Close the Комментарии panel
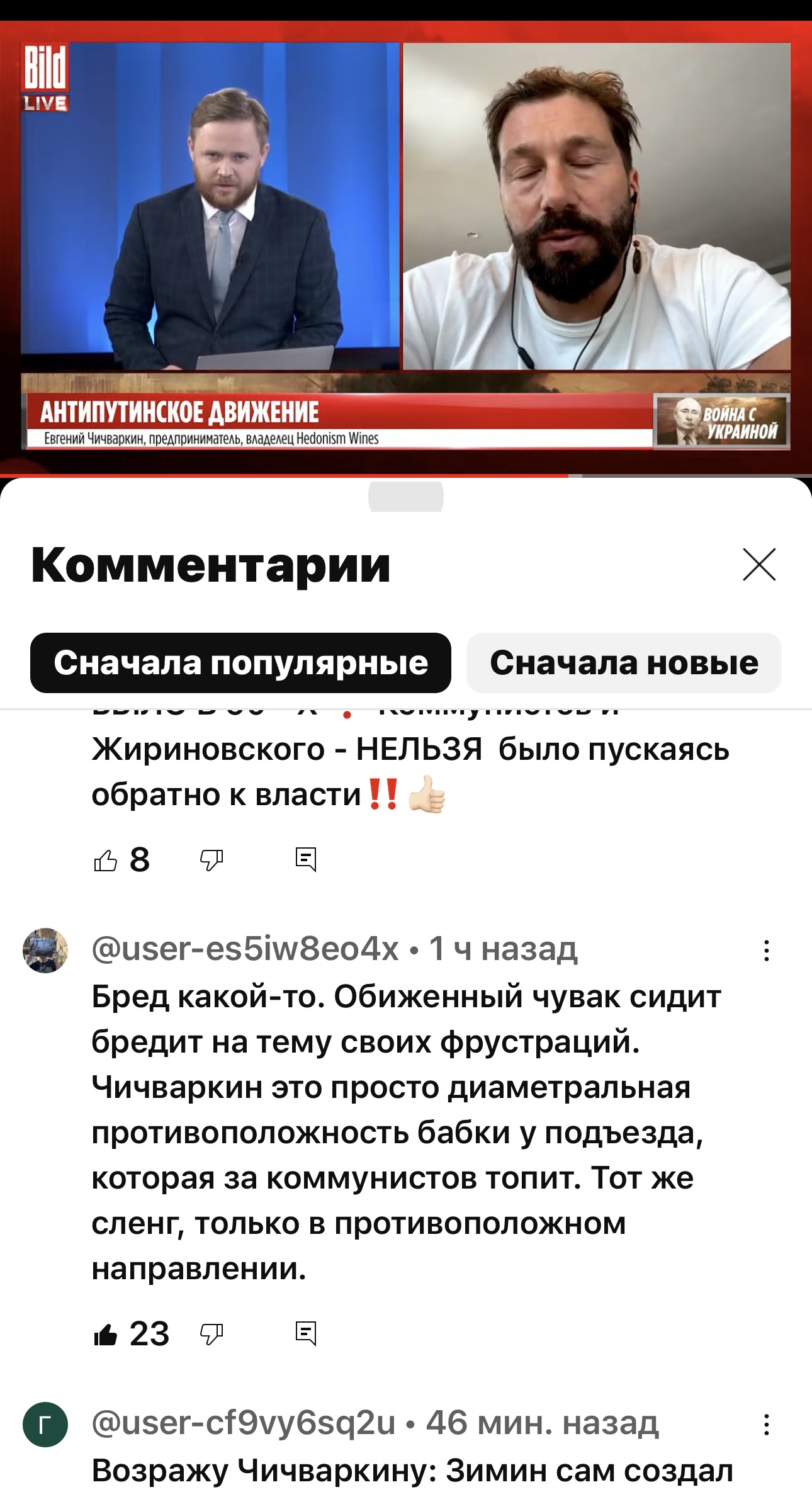This screenshot has height=1492, width=812. pos(759,564)
